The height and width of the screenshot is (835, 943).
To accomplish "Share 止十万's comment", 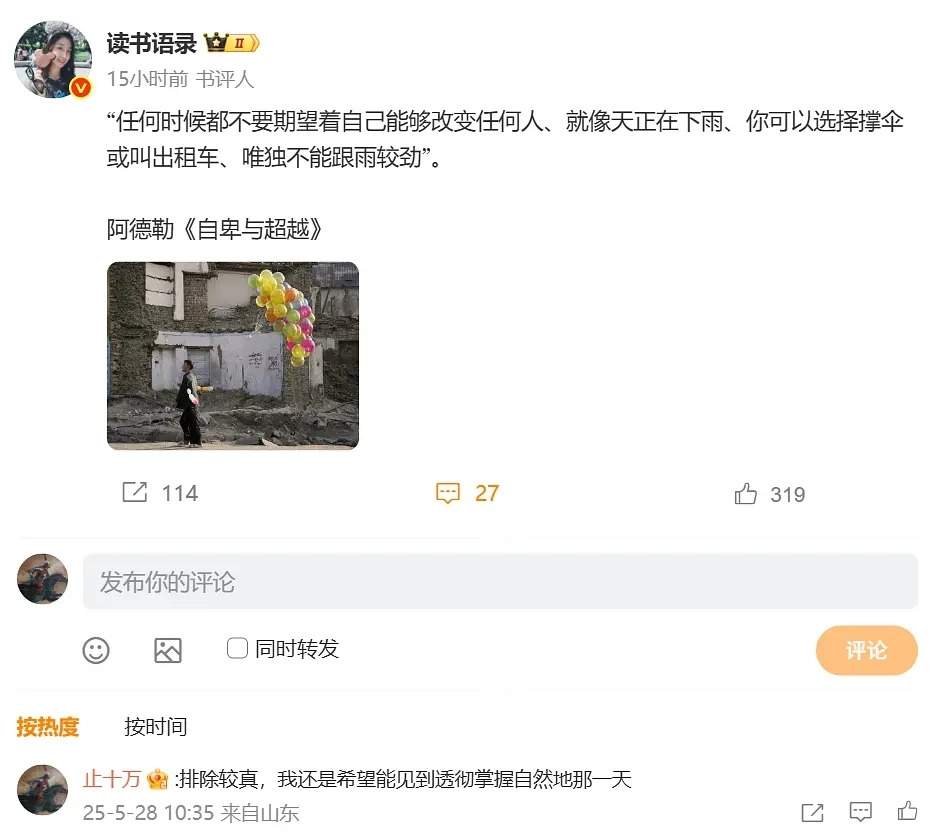I will pos(813,812).
